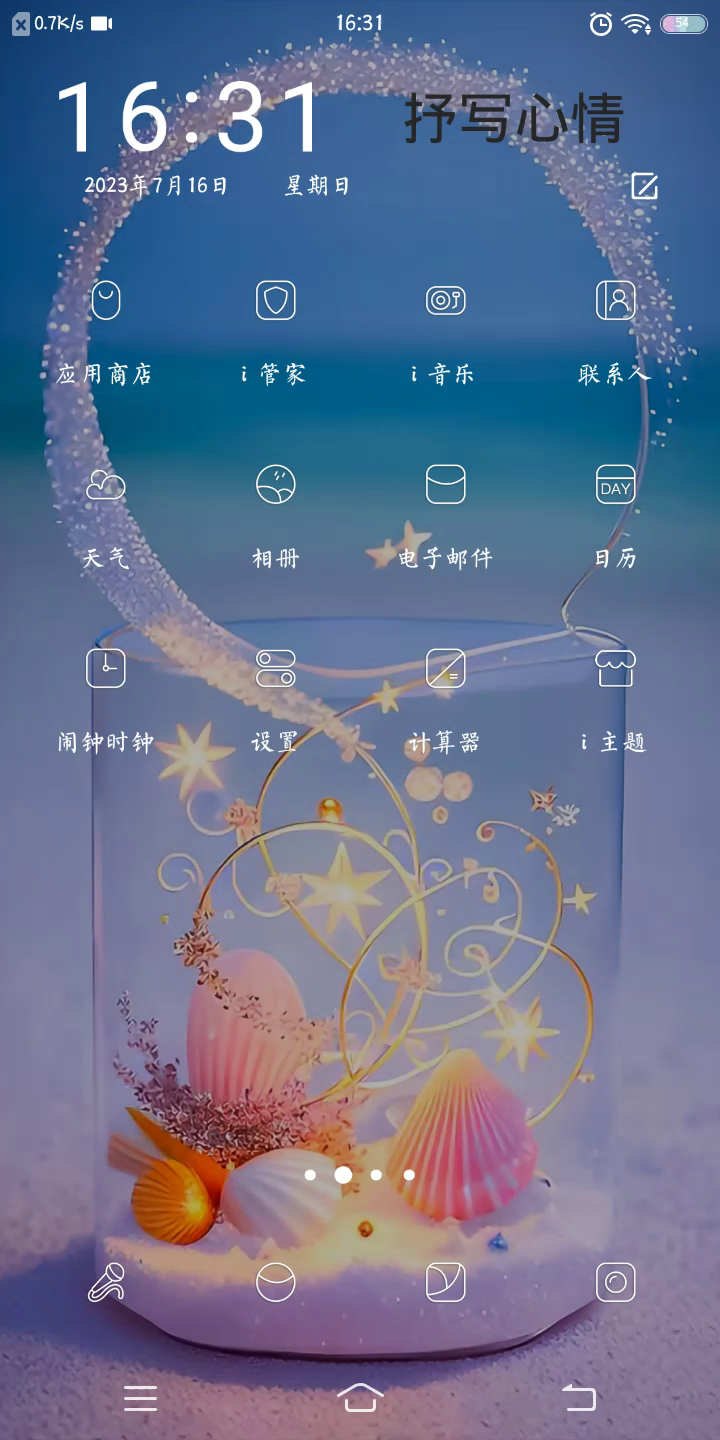The height and width of the screenshot is (1440, 720).
Task: Launch the 计算器 calculator
Action: (x=445, y=668)
